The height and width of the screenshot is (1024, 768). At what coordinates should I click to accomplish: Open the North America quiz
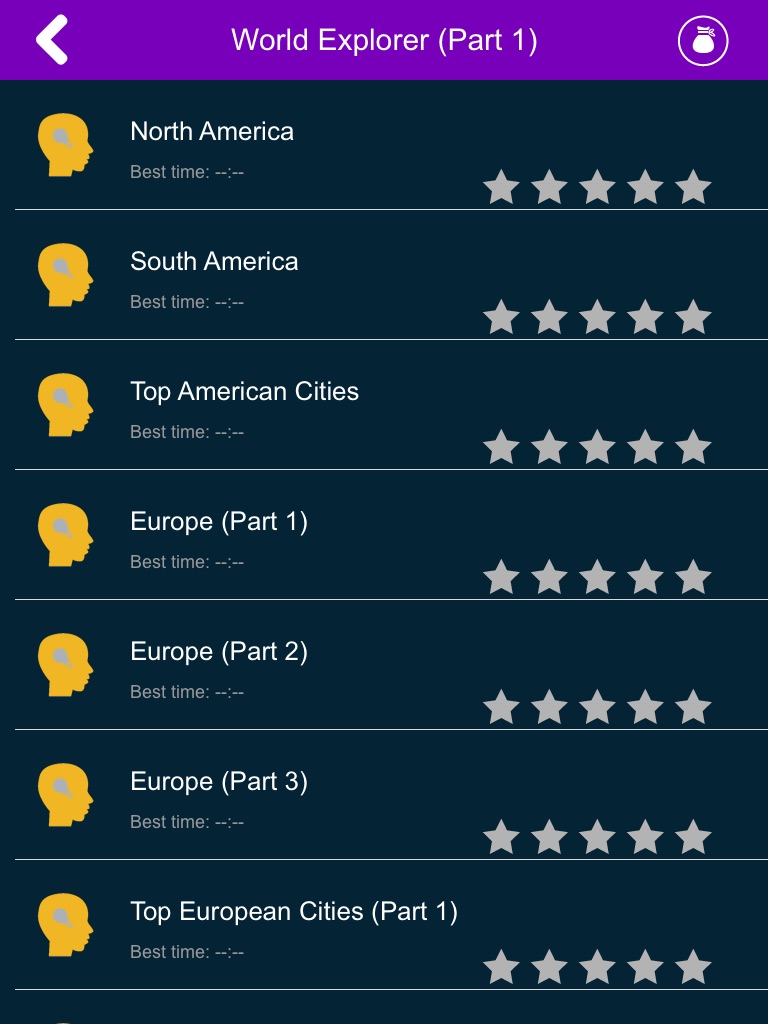212,132
